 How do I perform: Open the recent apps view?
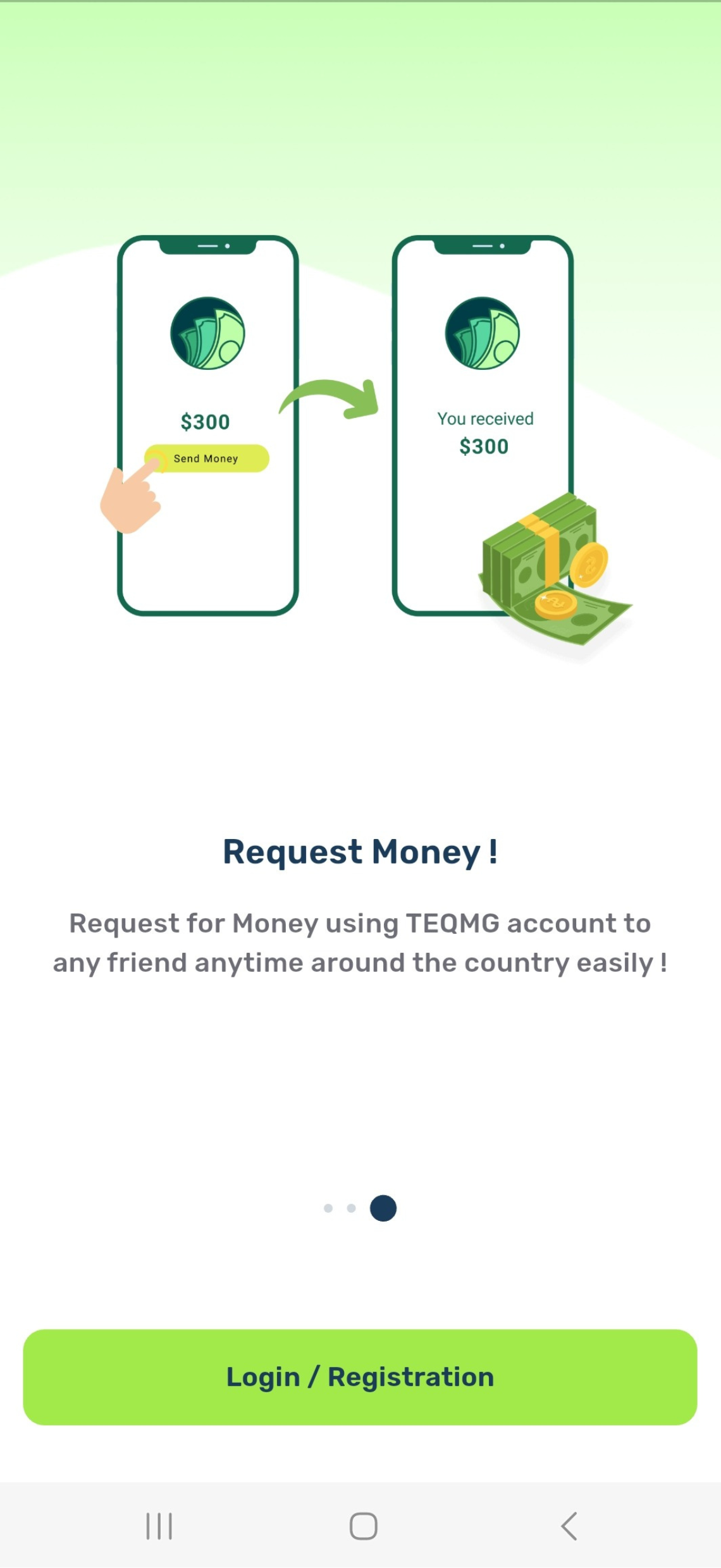[x=159, y=1526]
